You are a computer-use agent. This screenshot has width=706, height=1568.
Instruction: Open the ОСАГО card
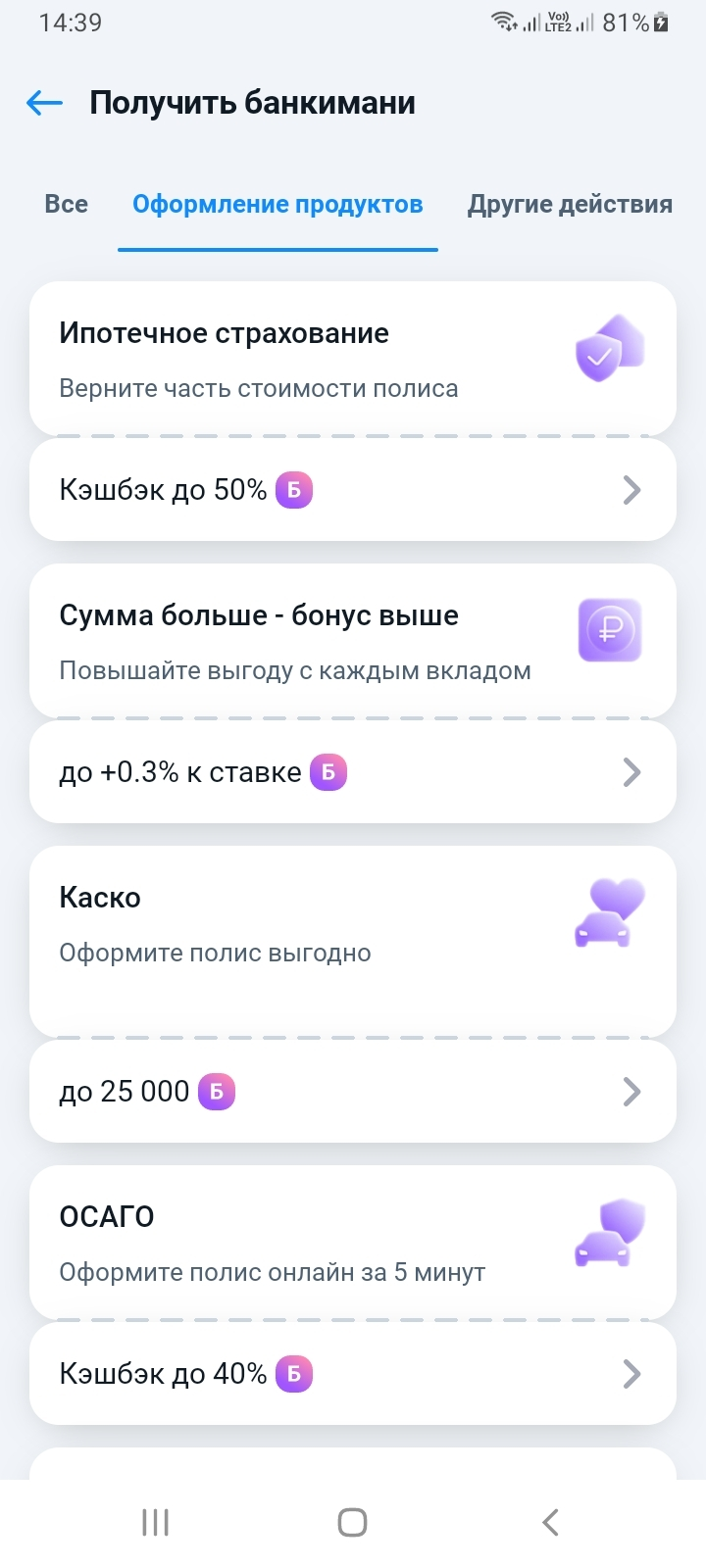coord(352,1243)
